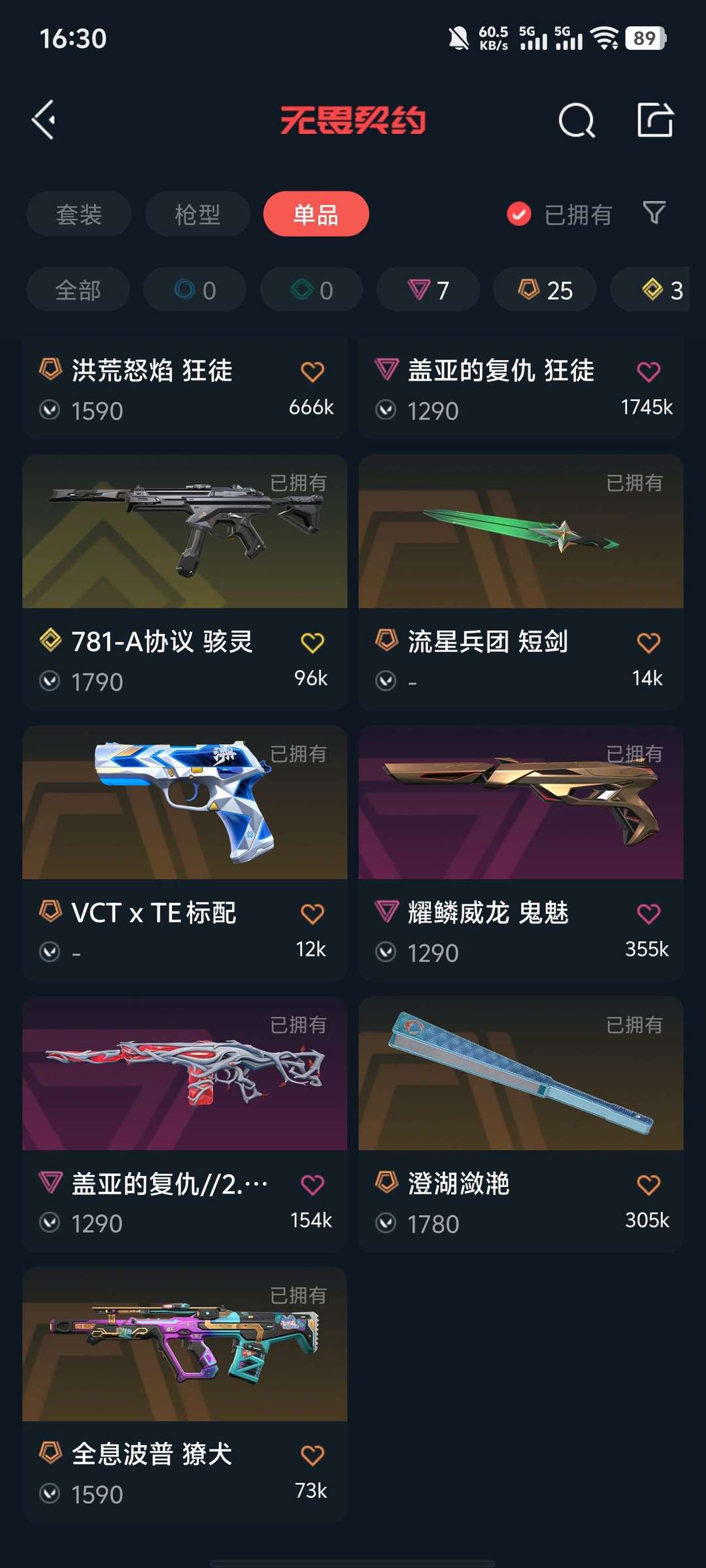Viewport: 706px width, 1568px height.
Task: Like the 洪荒怒焰 狂徒 skin
Action: coord(312,372)
